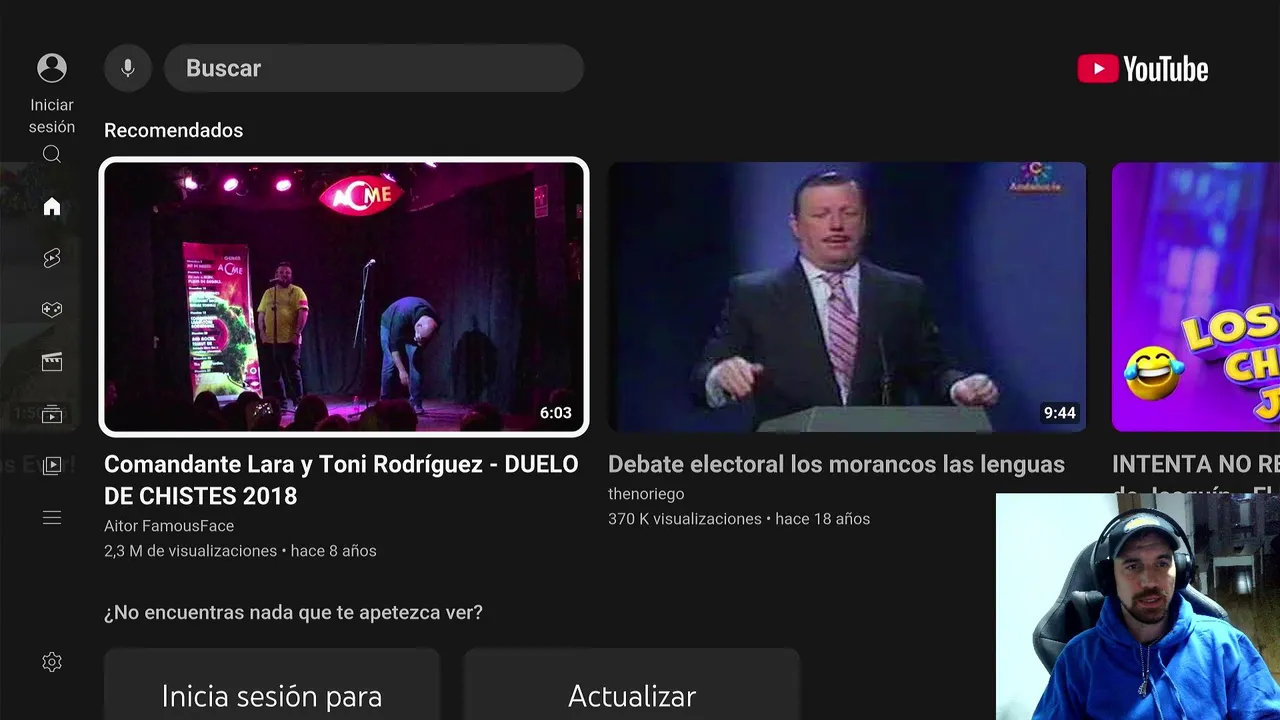This screenshot has width=1280, height=720.
Task: Go to the Home sidebar item
Action: tap(52, 207)
